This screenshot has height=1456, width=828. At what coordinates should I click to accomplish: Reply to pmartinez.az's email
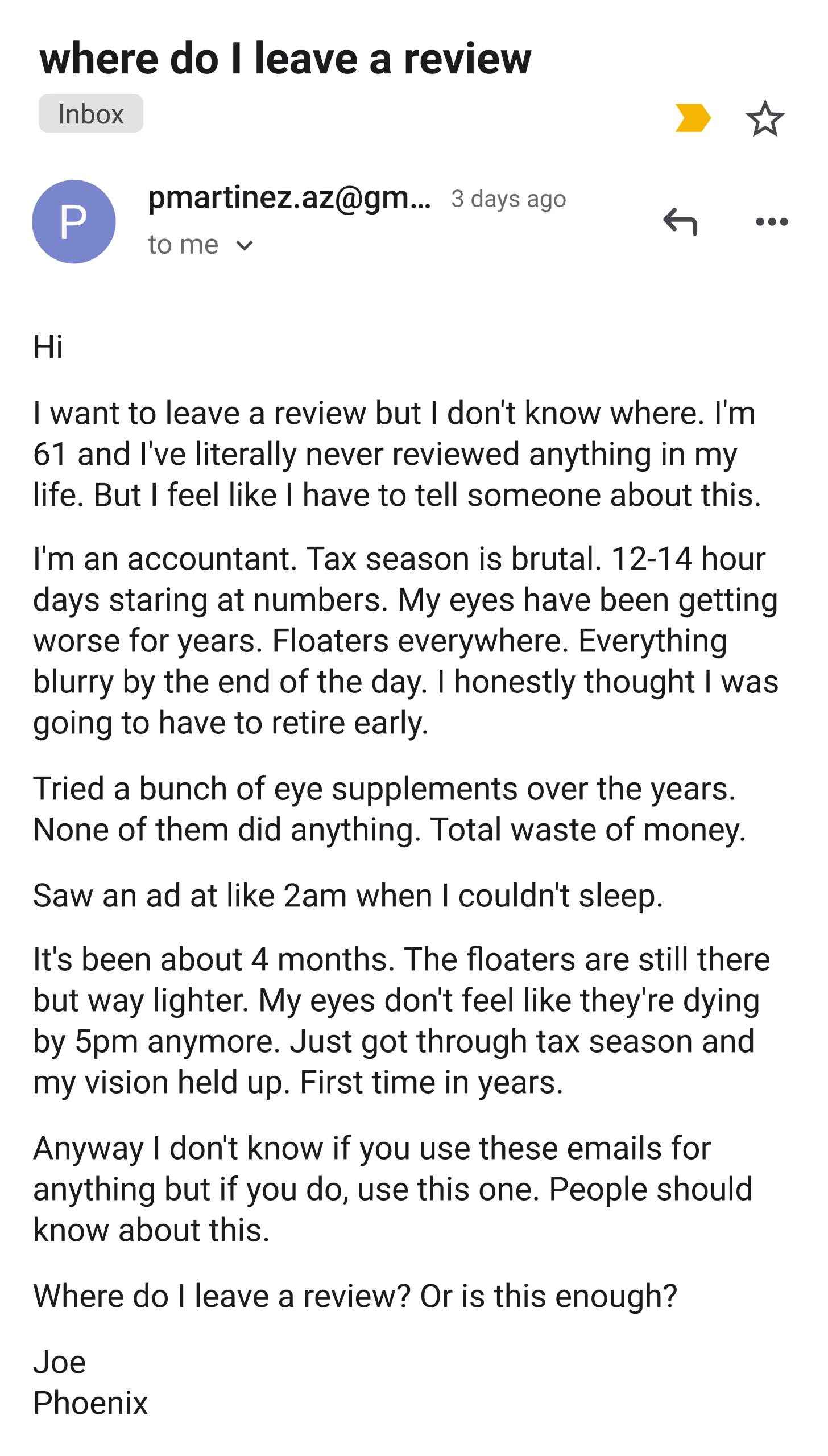point(680,221)
